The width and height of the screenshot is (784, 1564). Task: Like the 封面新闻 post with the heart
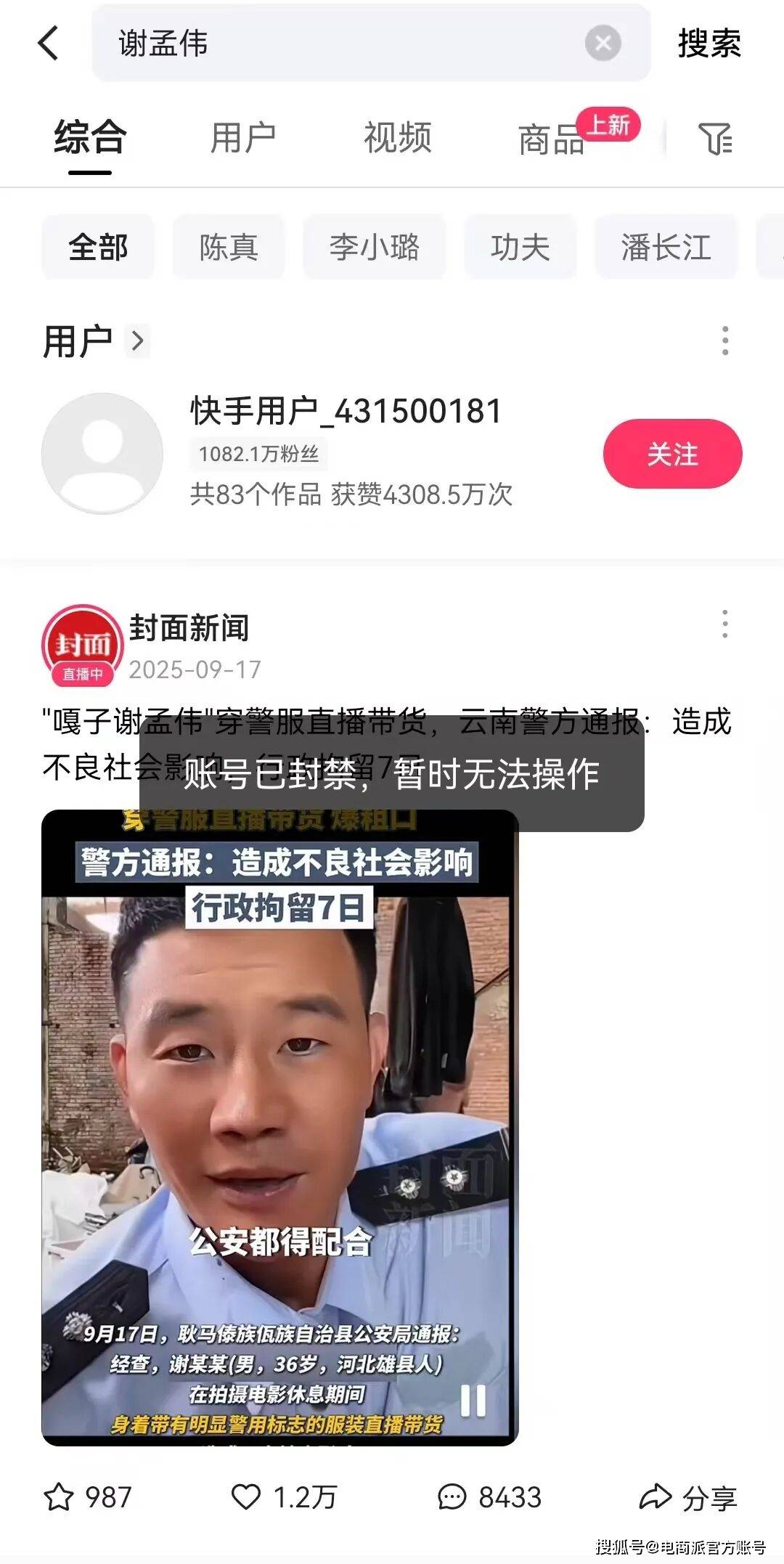246,1496
